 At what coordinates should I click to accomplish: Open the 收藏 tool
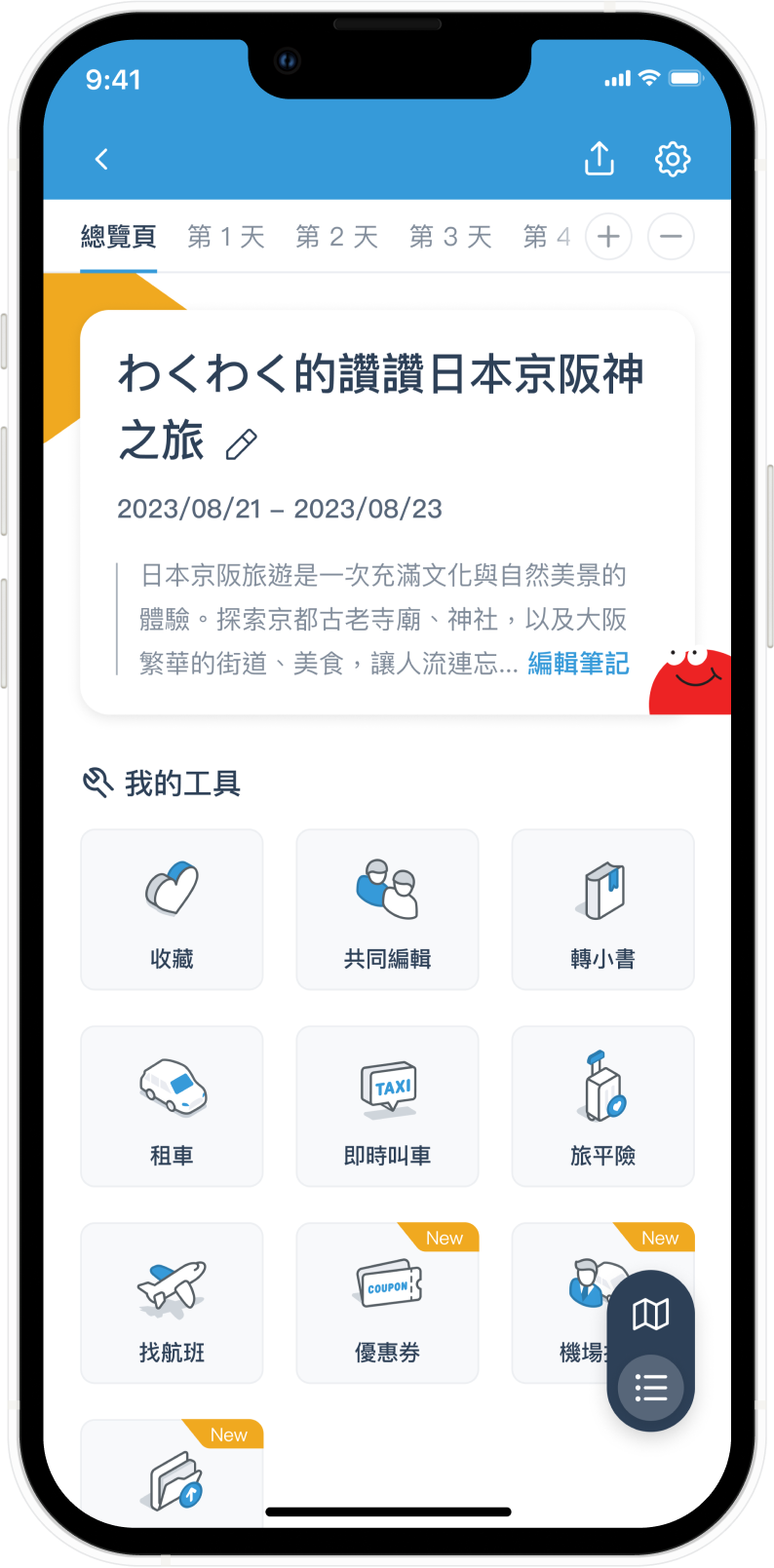click(172, 909)
